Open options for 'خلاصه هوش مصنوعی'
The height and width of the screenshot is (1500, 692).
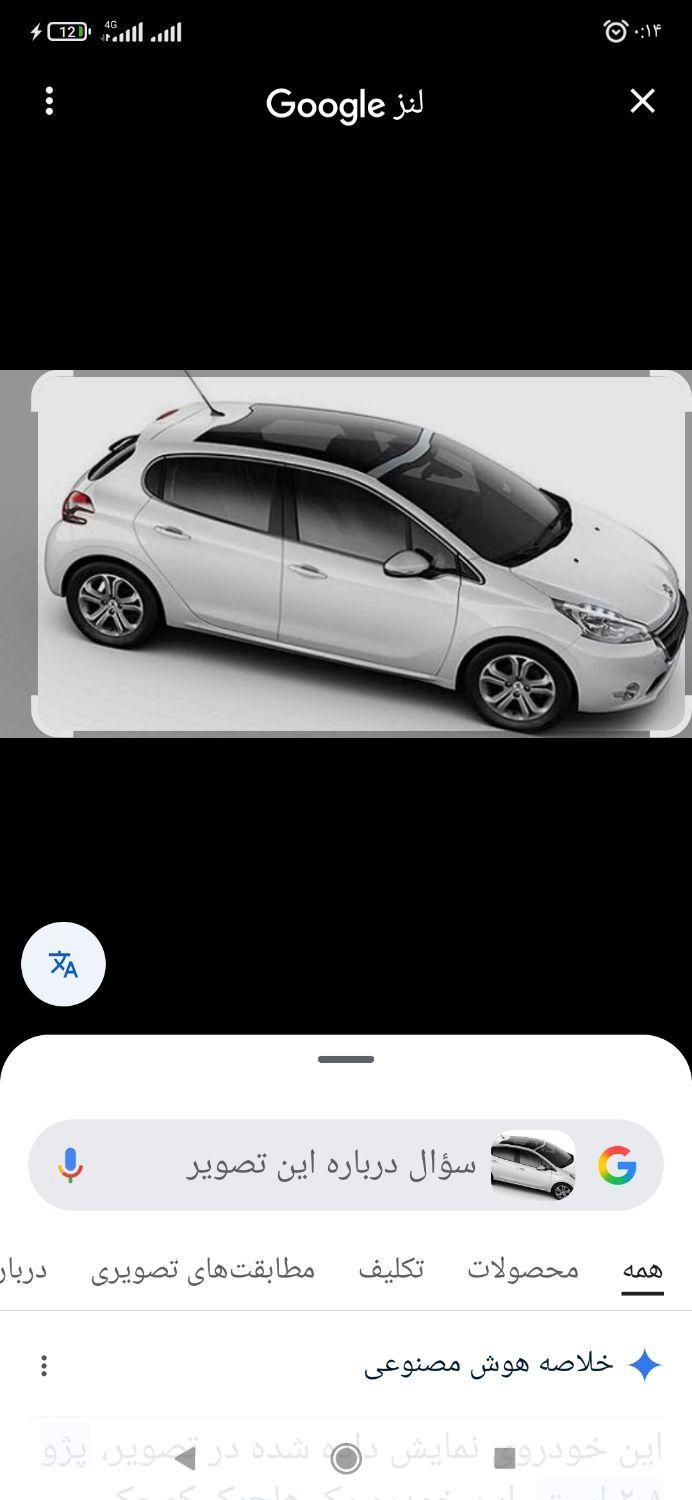coord(44,1365)
